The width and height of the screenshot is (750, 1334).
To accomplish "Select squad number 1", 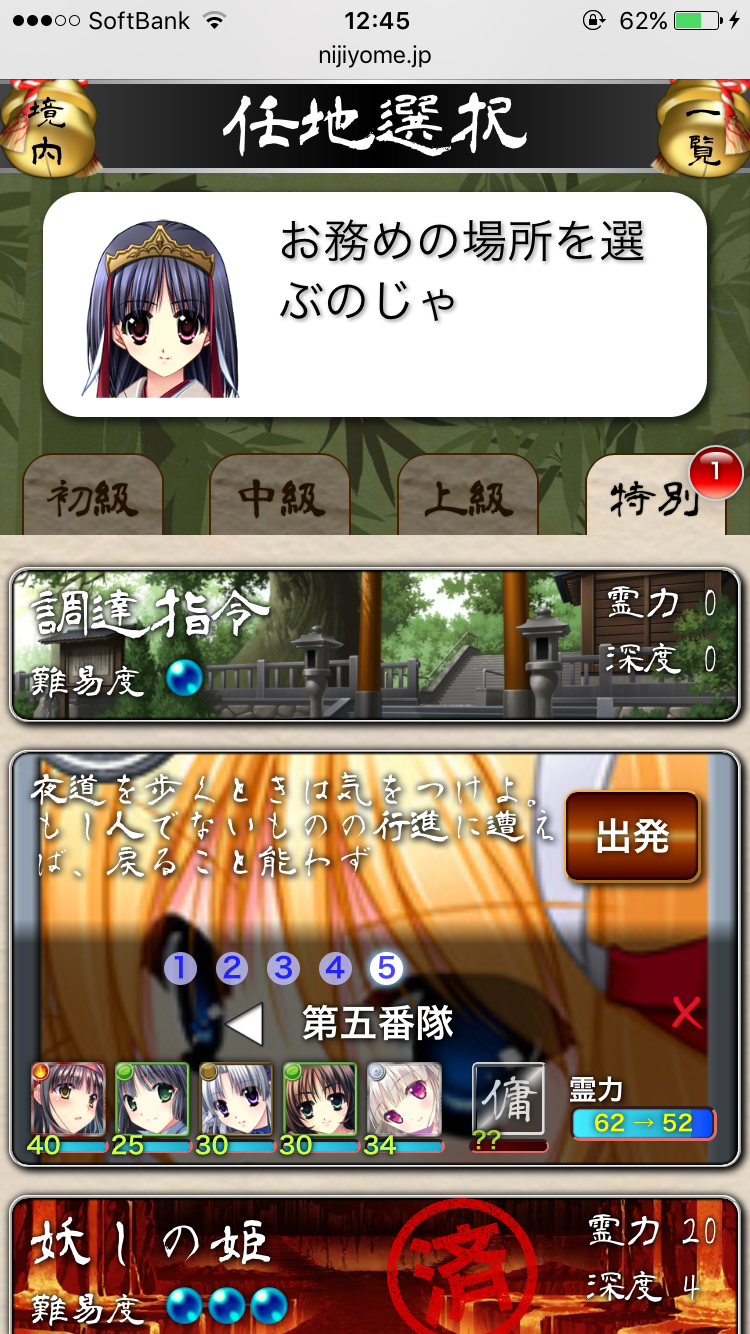I will tap(180, 968).
